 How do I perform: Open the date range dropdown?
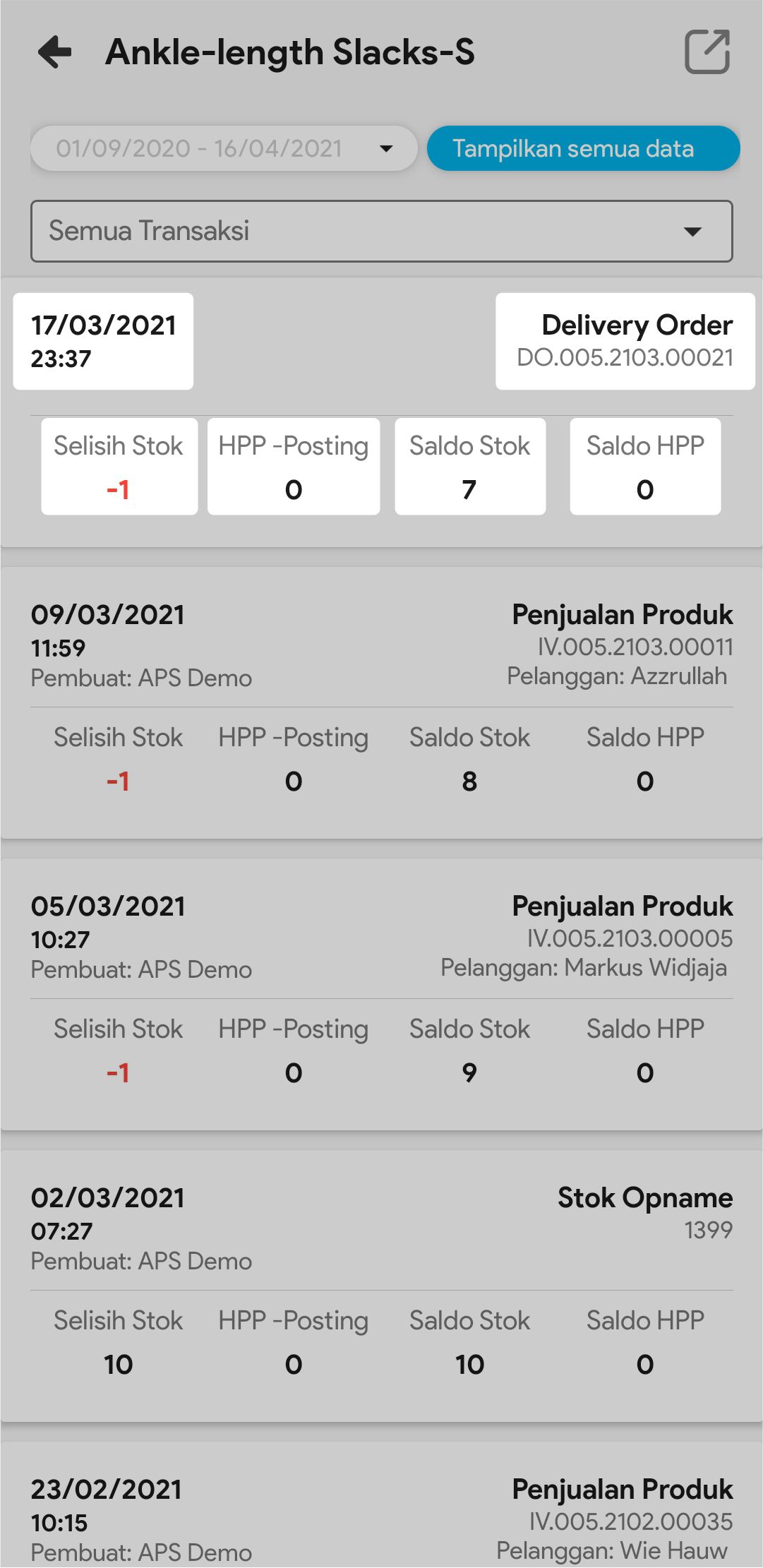click(224, 148)
